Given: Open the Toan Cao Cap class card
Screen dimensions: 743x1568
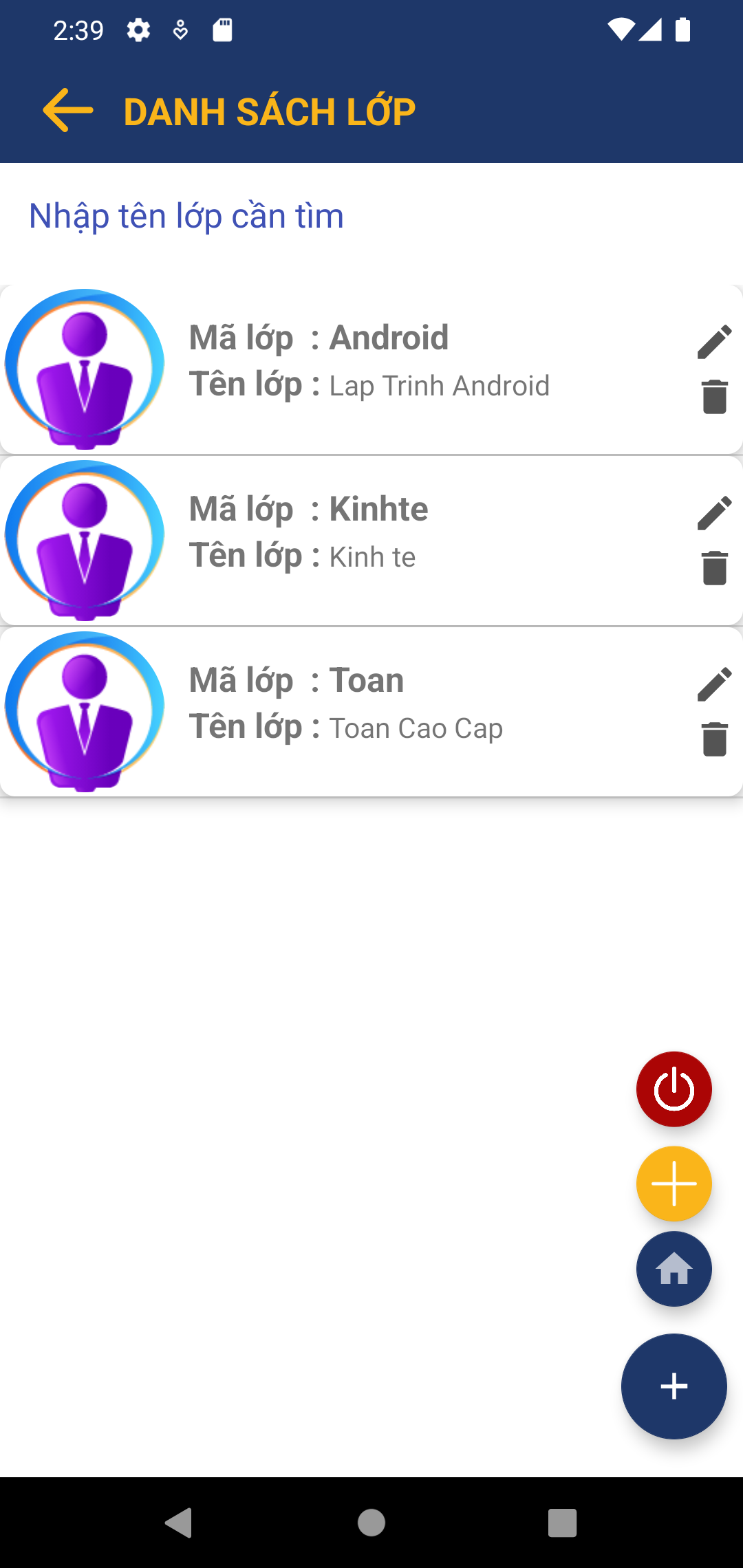Looking at the screenshot, I should pos(413,712).
